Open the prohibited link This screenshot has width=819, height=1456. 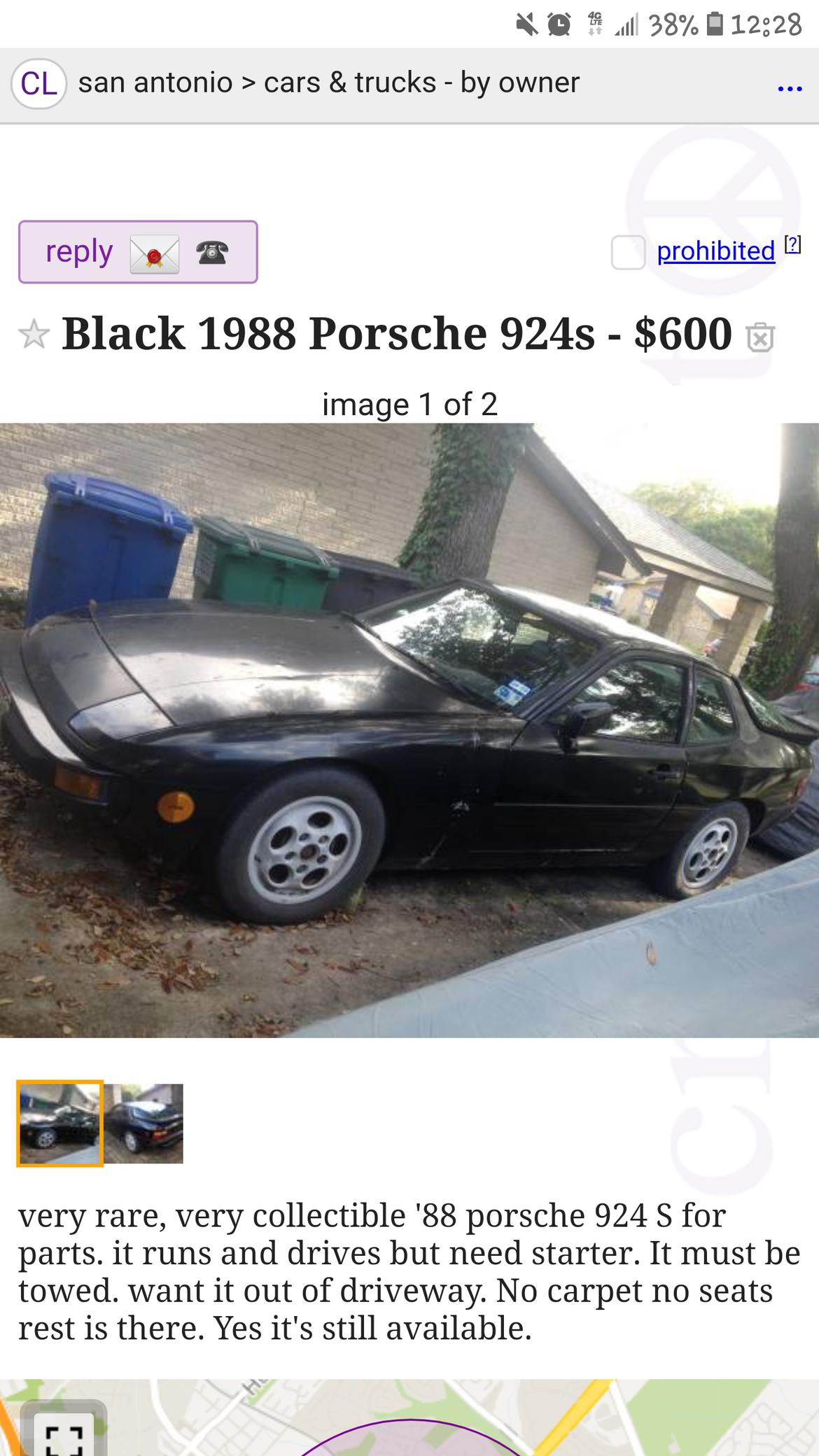pyautogui.click(x=715, y=251)
